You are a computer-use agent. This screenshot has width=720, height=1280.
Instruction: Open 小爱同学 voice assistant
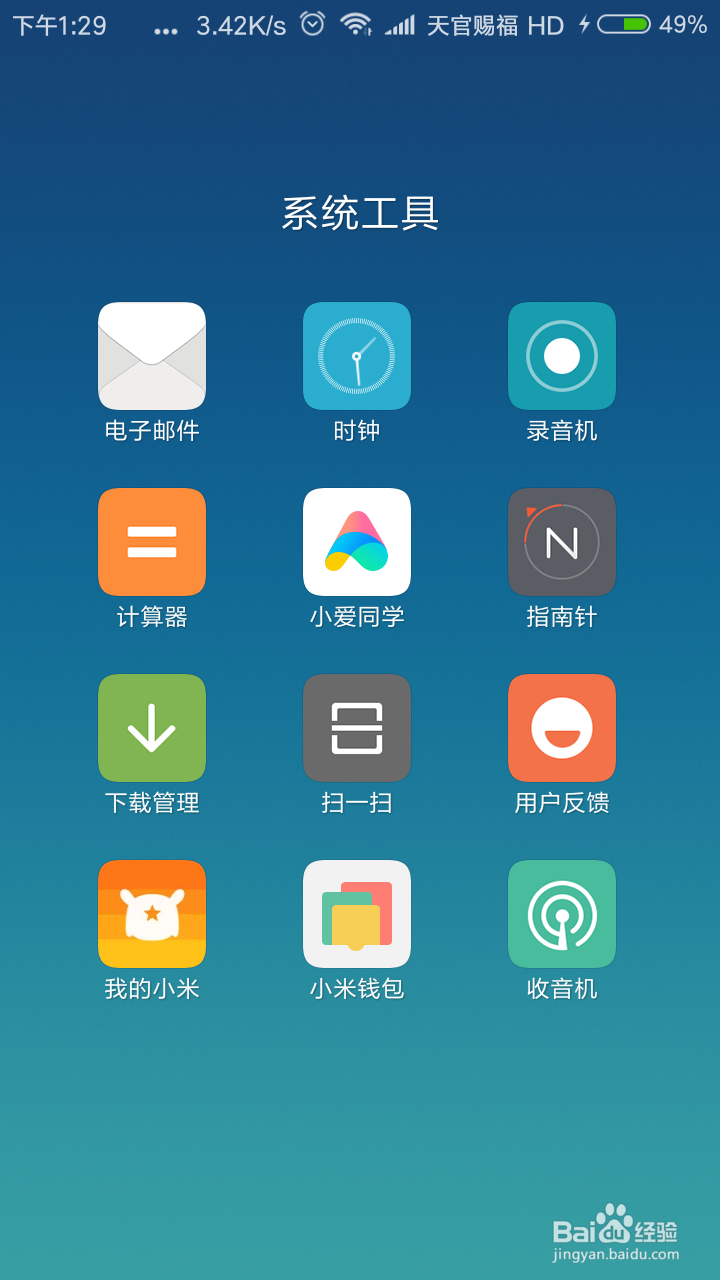coord(356,542)
